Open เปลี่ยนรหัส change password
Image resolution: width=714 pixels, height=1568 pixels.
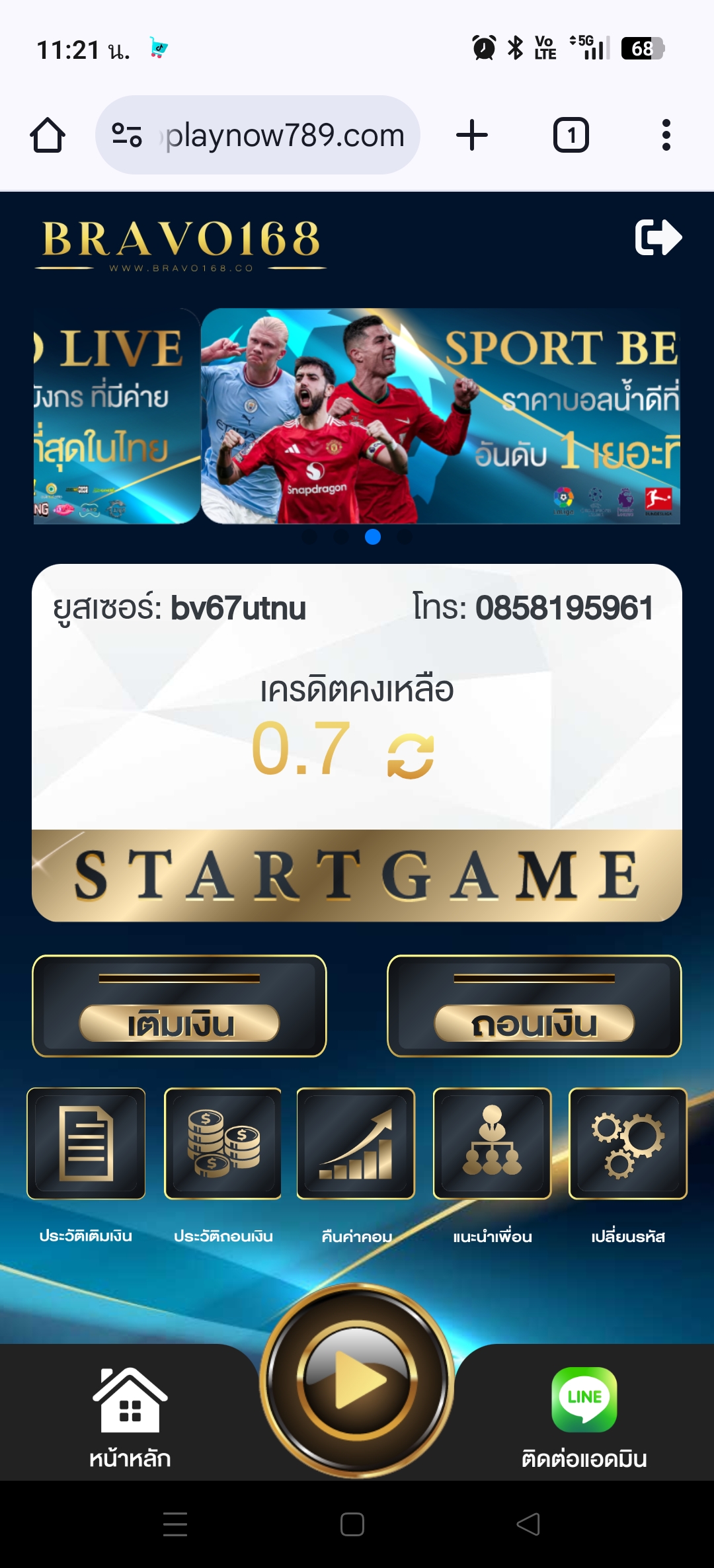pos(627,1144)
